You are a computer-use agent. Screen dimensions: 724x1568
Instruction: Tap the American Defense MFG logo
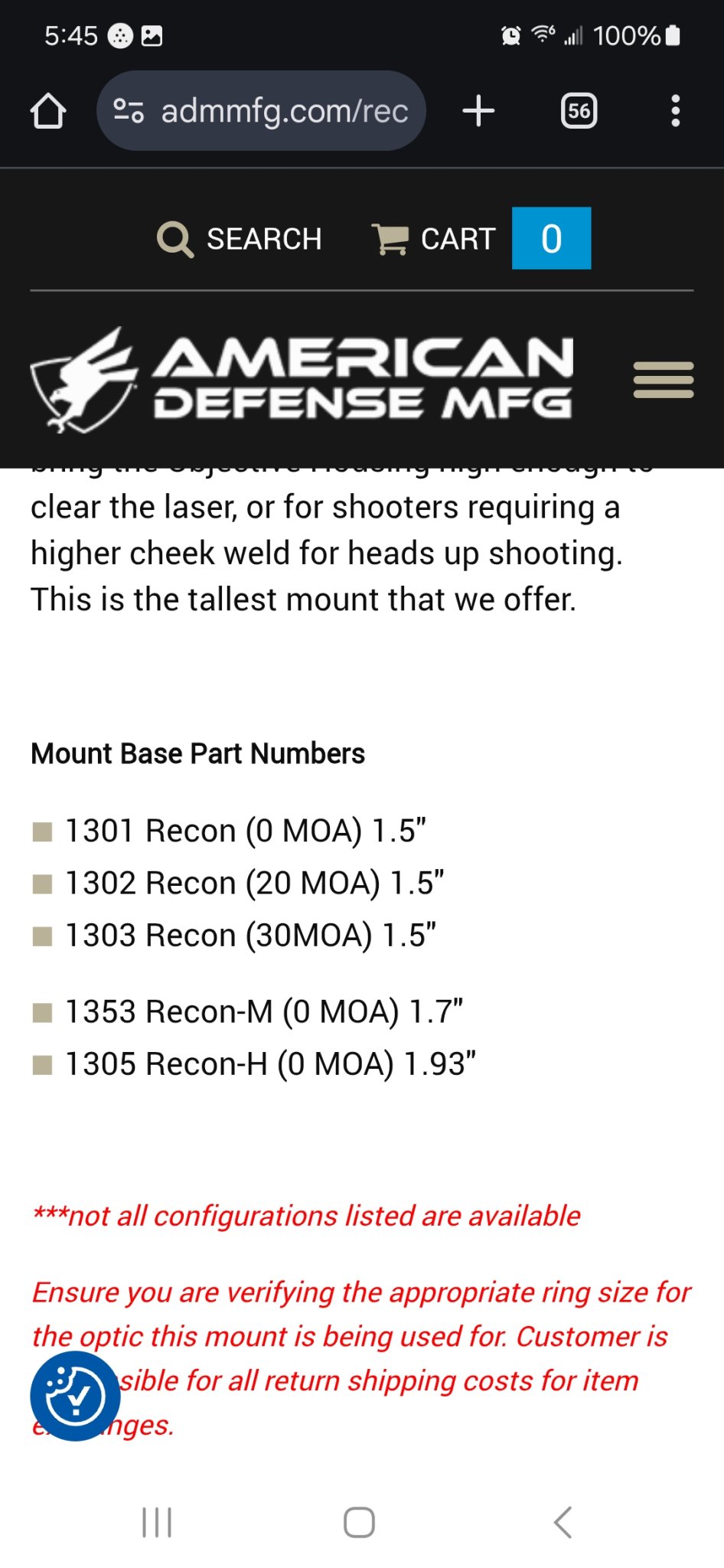(x=302, y=381)
